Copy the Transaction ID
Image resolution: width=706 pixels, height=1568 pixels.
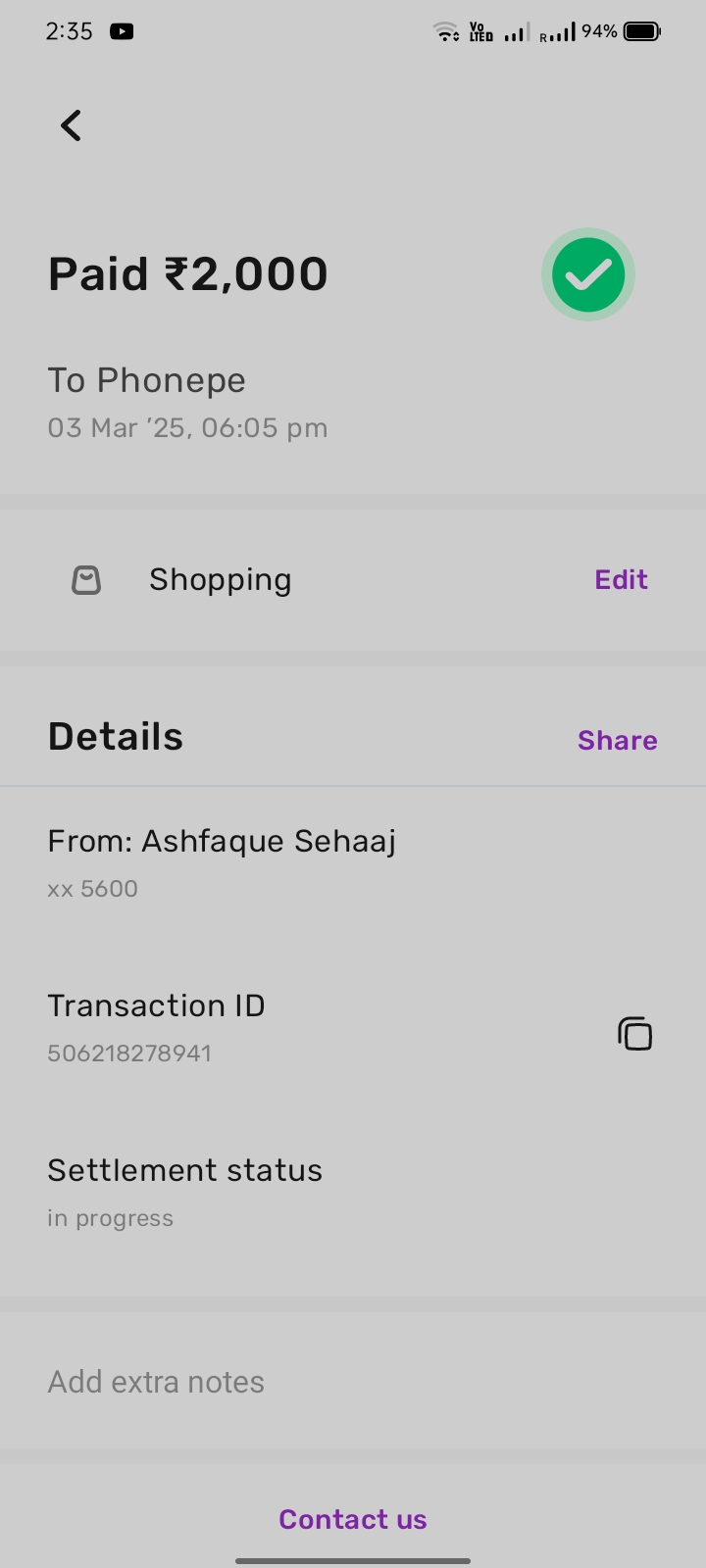634,1034
